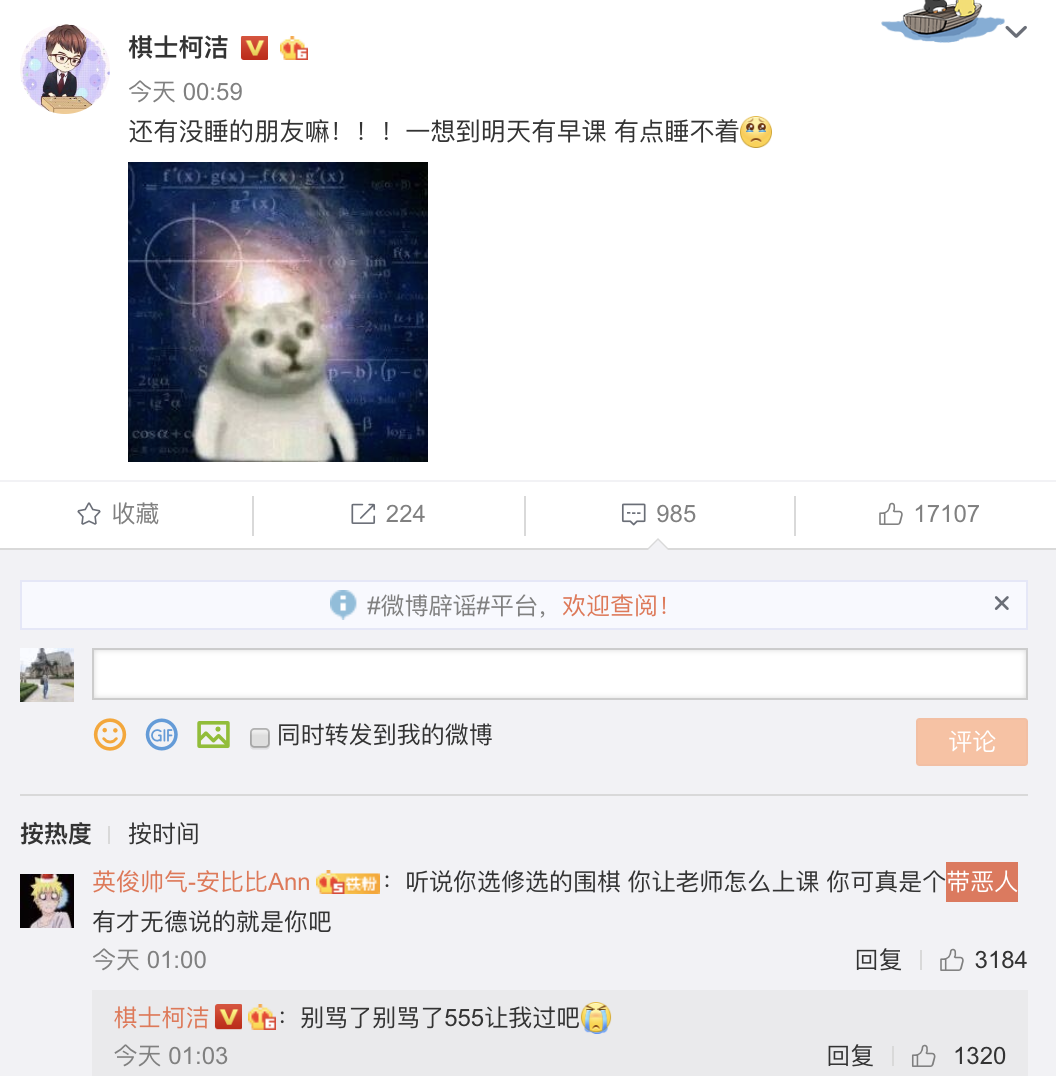Tap 收藏 to bookmark the post
The width and height of the screenshot is (1056, 1076).
tap(119, 514)
